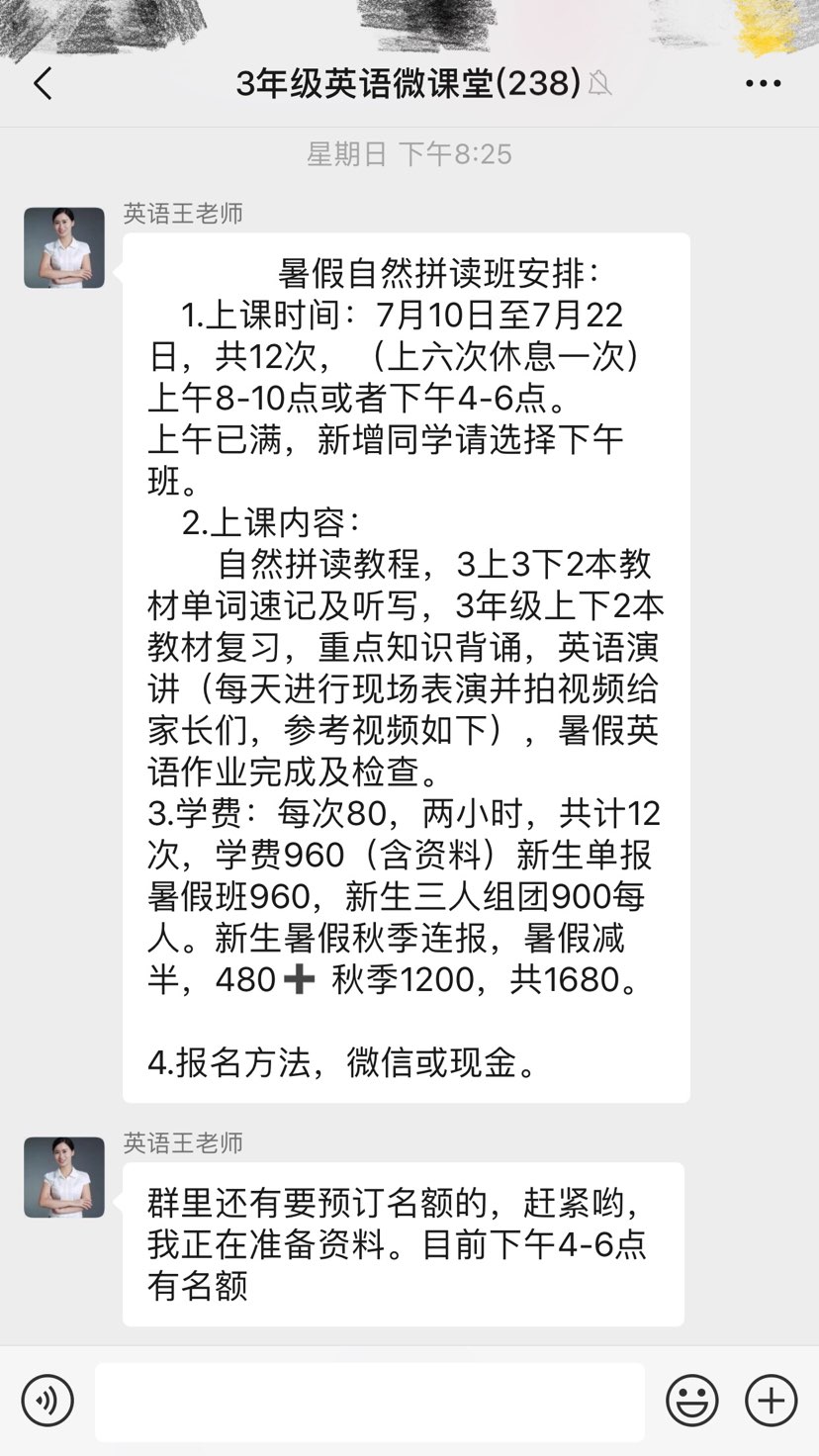The image size is (819, 1456).
Task: Focus the message text field
Action: 369,1402
